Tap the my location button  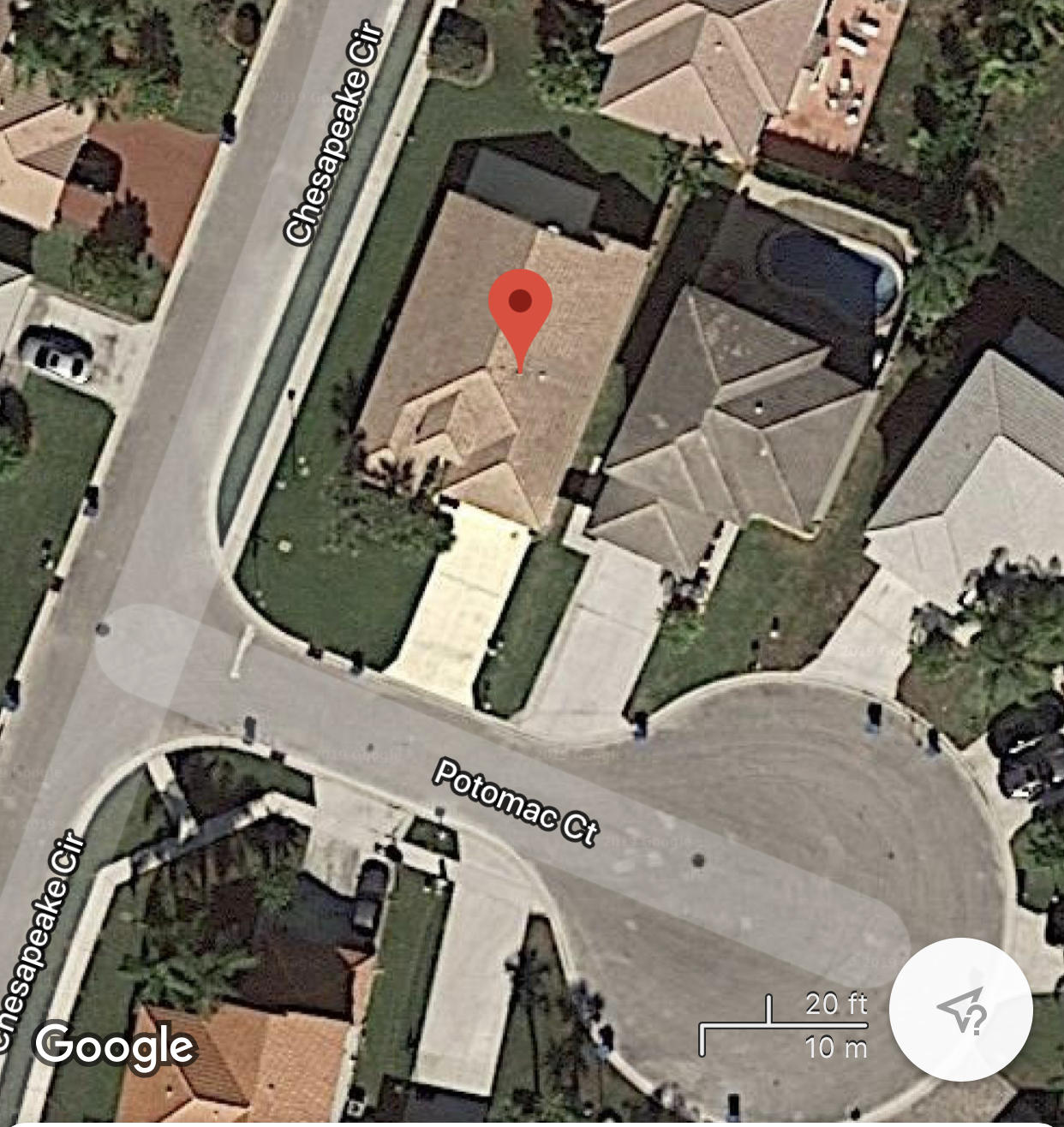click(960, 1010)
